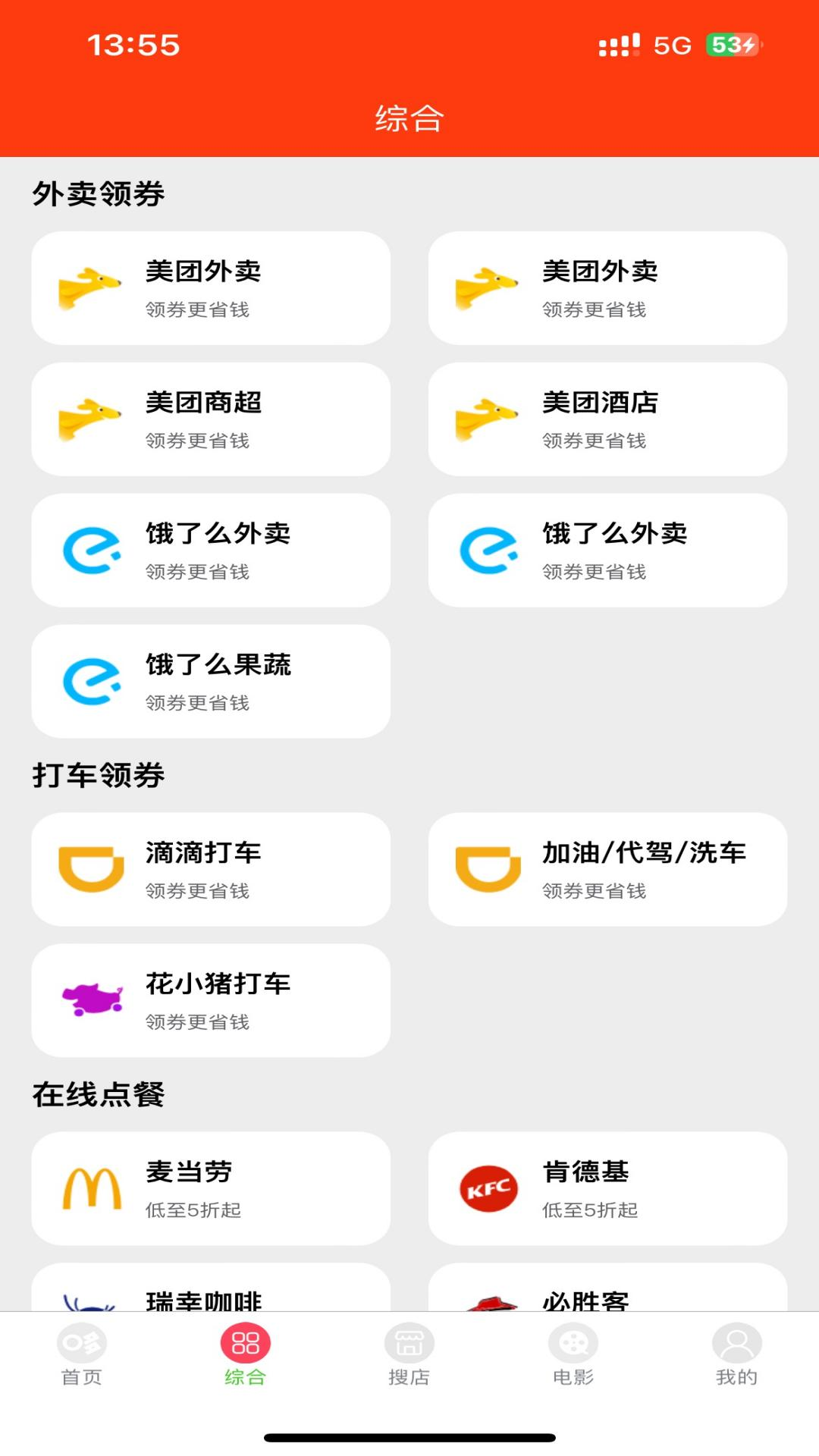Select the 饿了么果蔬 coupon card
This screenshot has height=1456, width=819.
pyautogui.click(x=211, y=681)
